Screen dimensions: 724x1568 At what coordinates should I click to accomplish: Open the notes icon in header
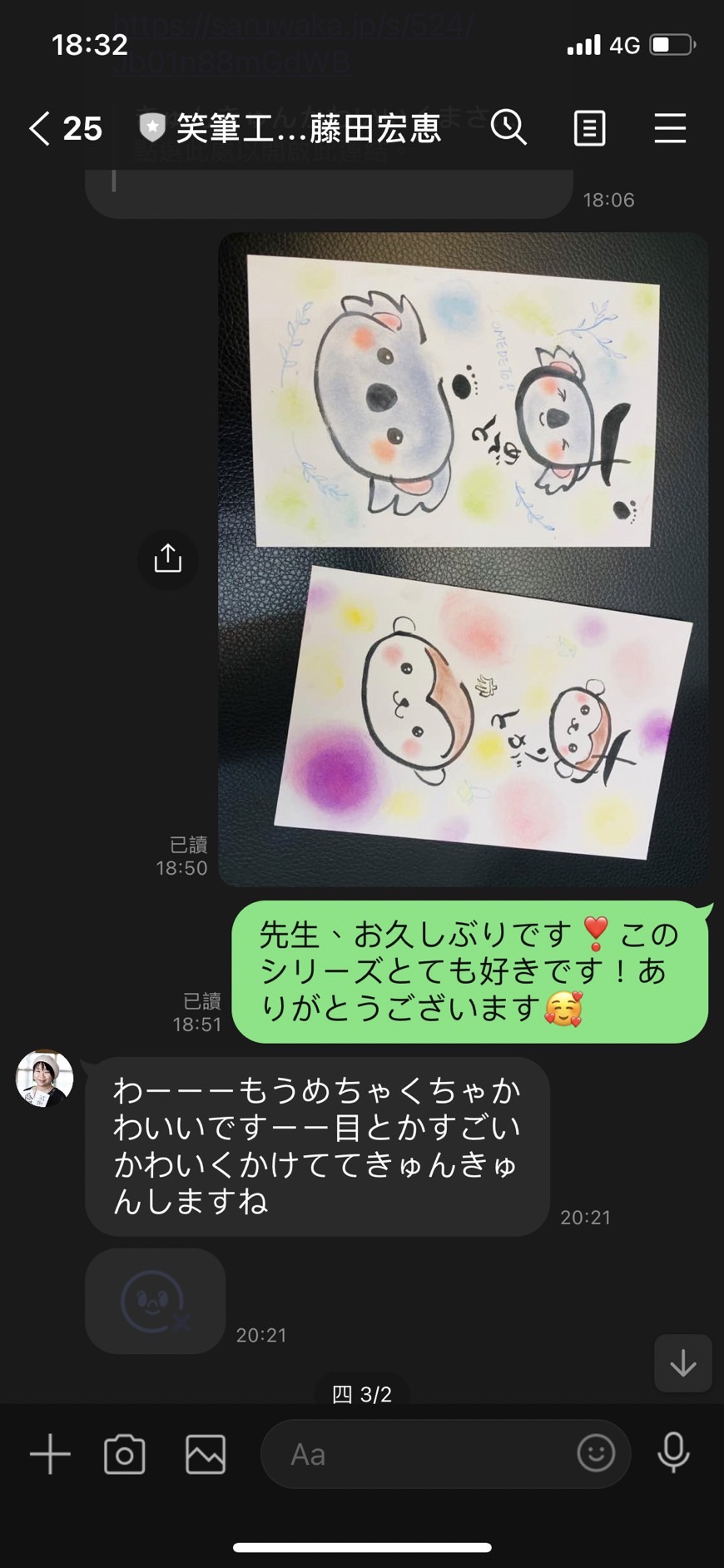click(x=589, y=129)
